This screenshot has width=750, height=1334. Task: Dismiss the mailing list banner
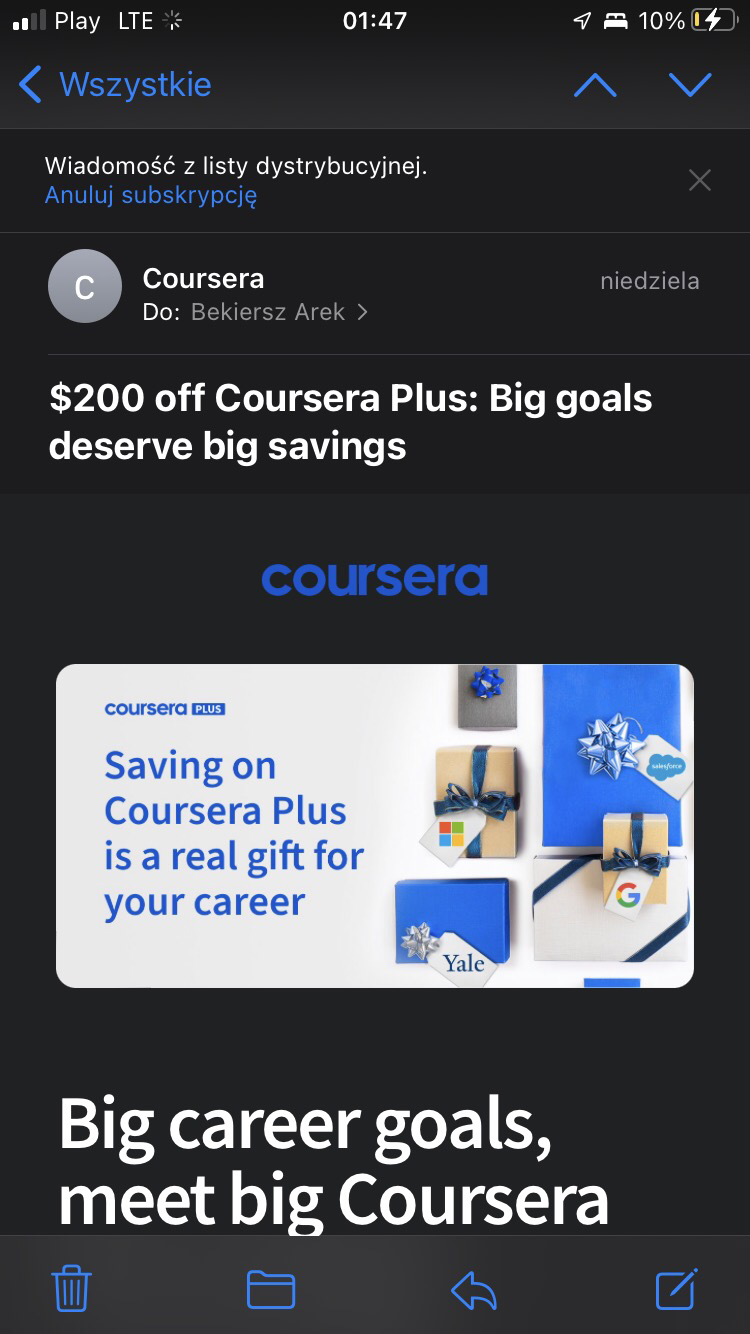coord(700,180)
